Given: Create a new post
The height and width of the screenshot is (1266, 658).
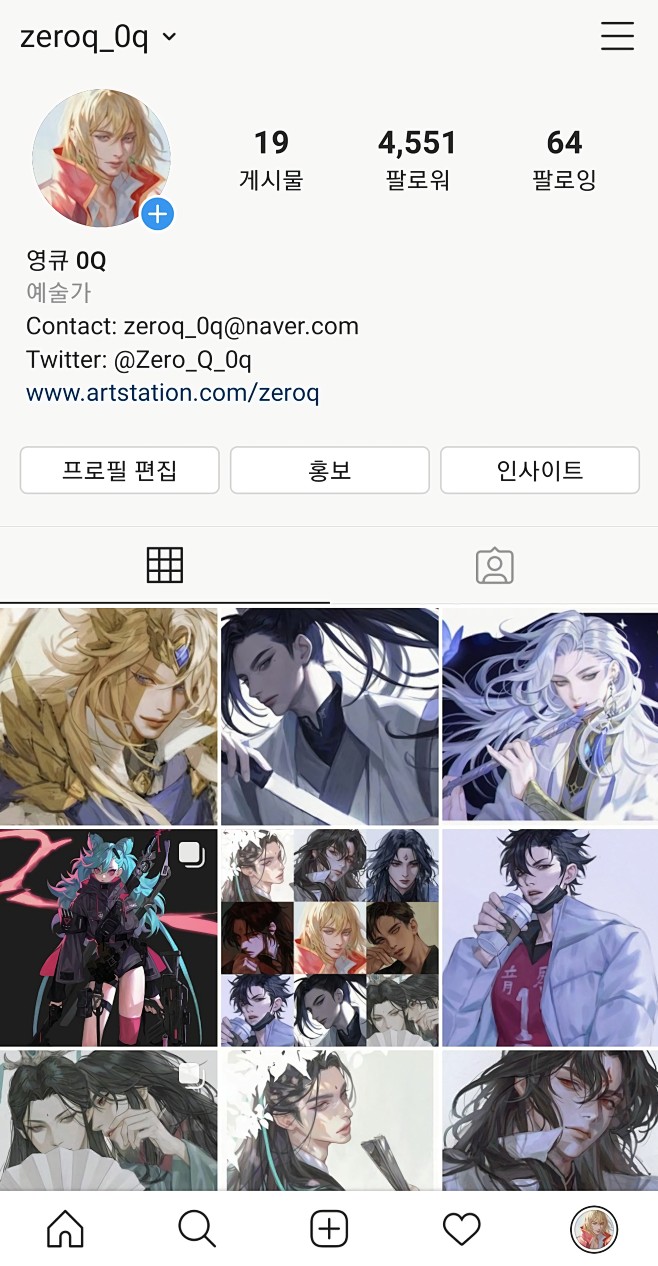Looking at the screenshot, I should (x=329, y=1229).
